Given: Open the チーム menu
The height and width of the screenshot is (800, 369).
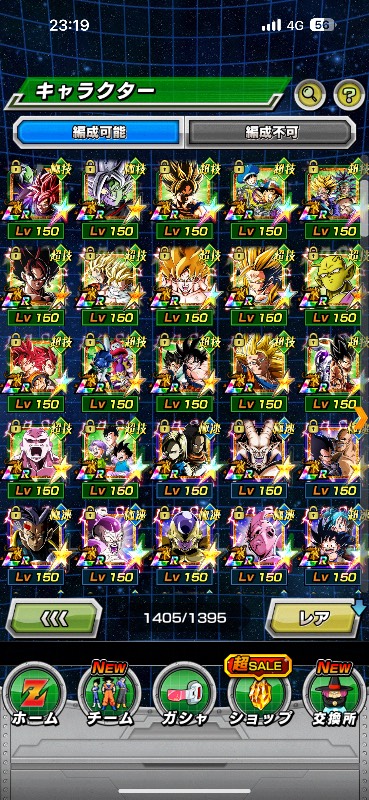Looking at the screenshot, I should pyautogui.click(x=109, y=697).
